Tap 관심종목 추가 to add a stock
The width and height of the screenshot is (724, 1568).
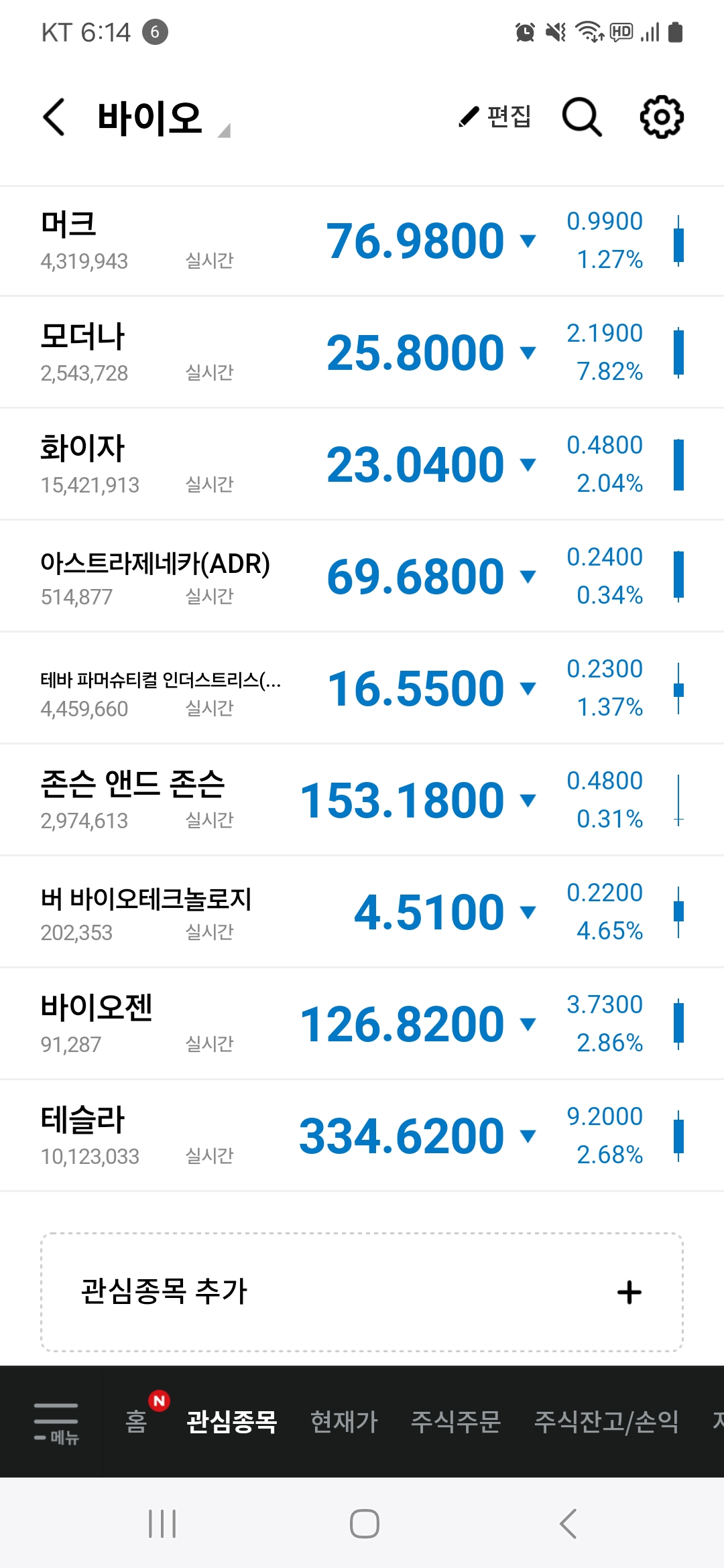pos(362,1292)
